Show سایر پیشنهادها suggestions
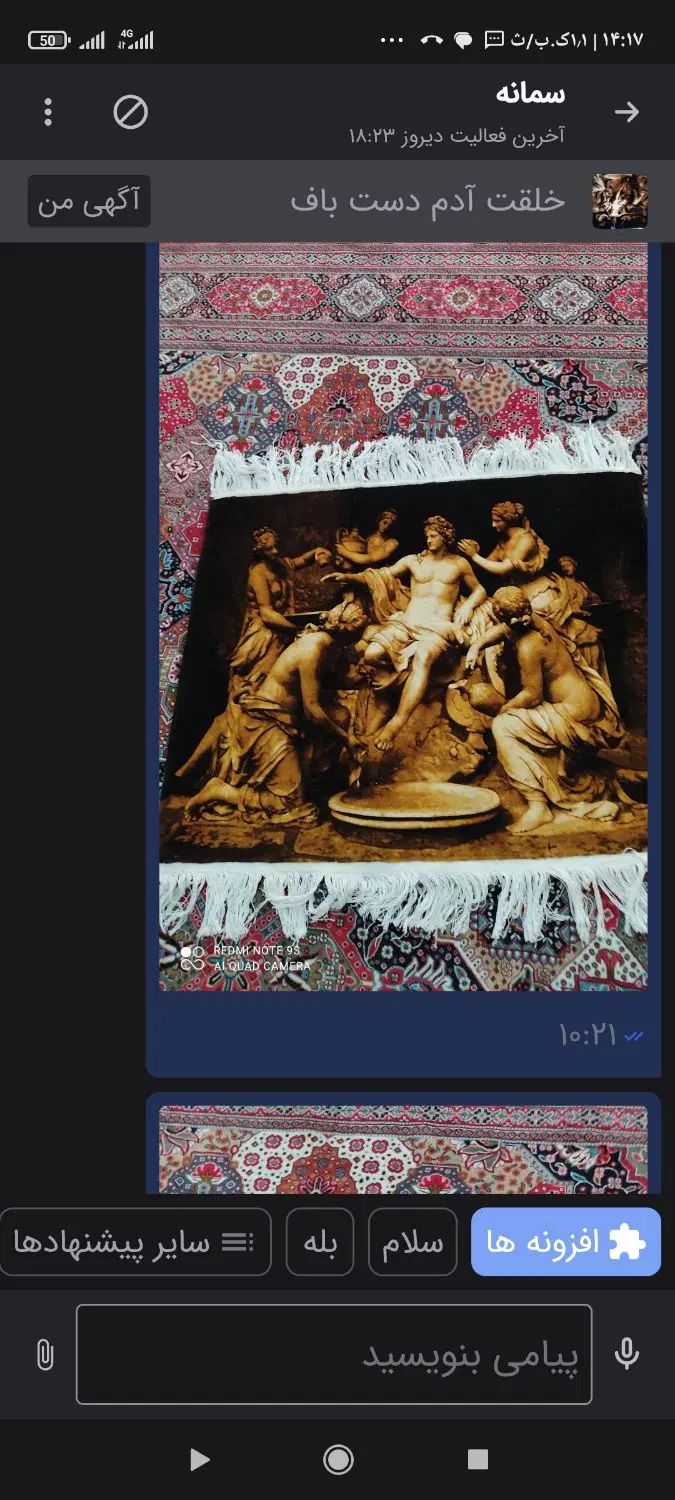 (135, 1242)
